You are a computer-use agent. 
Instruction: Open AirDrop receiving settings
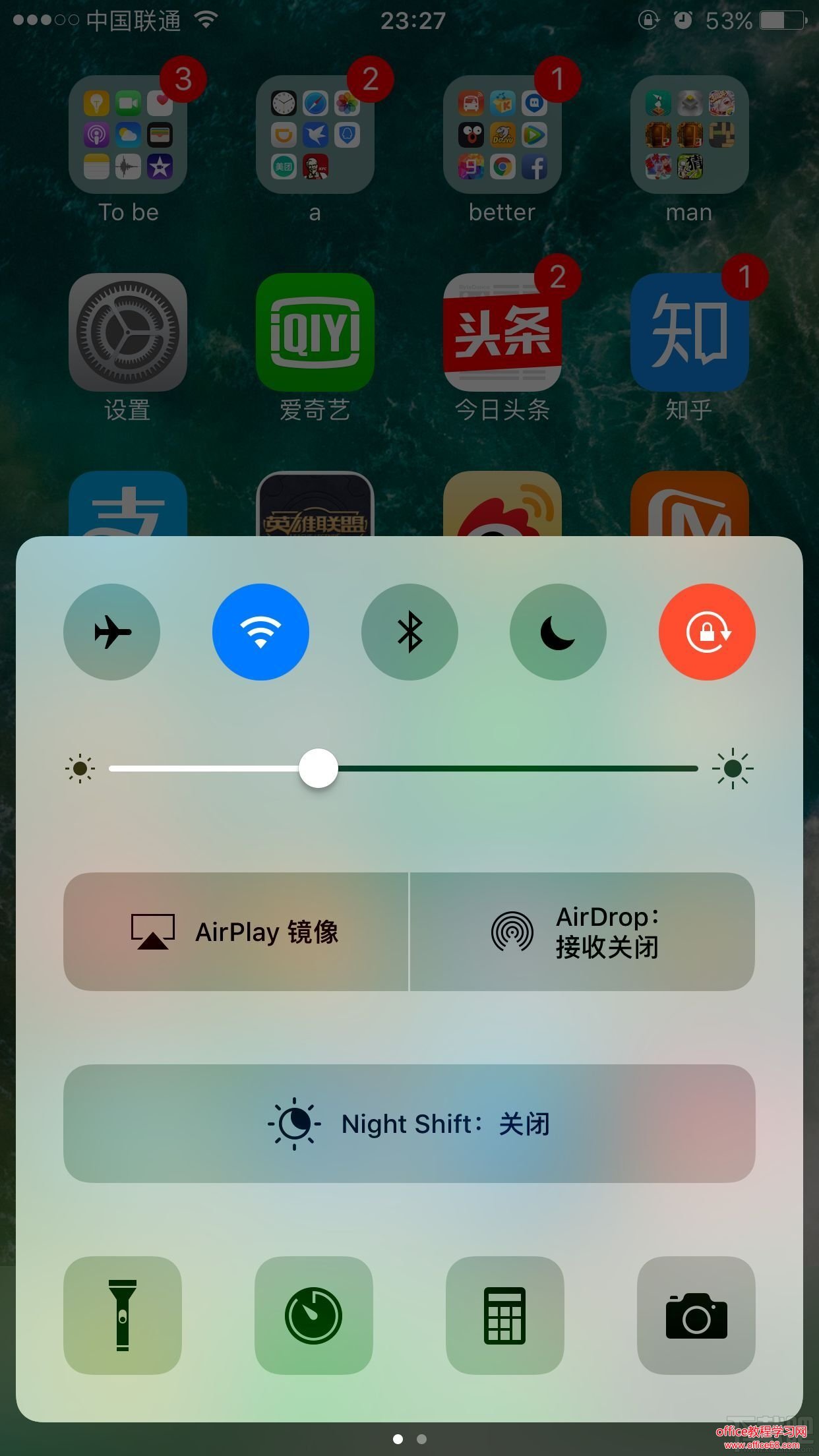582,931
